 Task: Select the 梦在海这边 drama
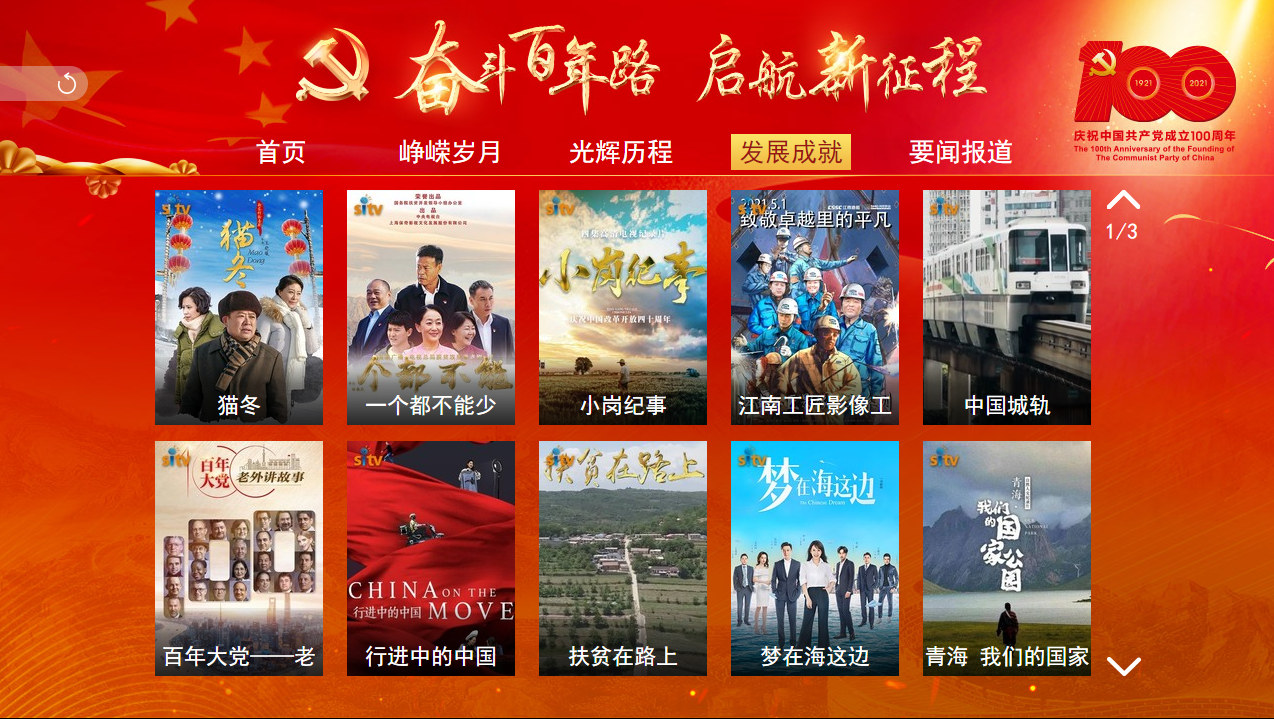tap(815, 558)
